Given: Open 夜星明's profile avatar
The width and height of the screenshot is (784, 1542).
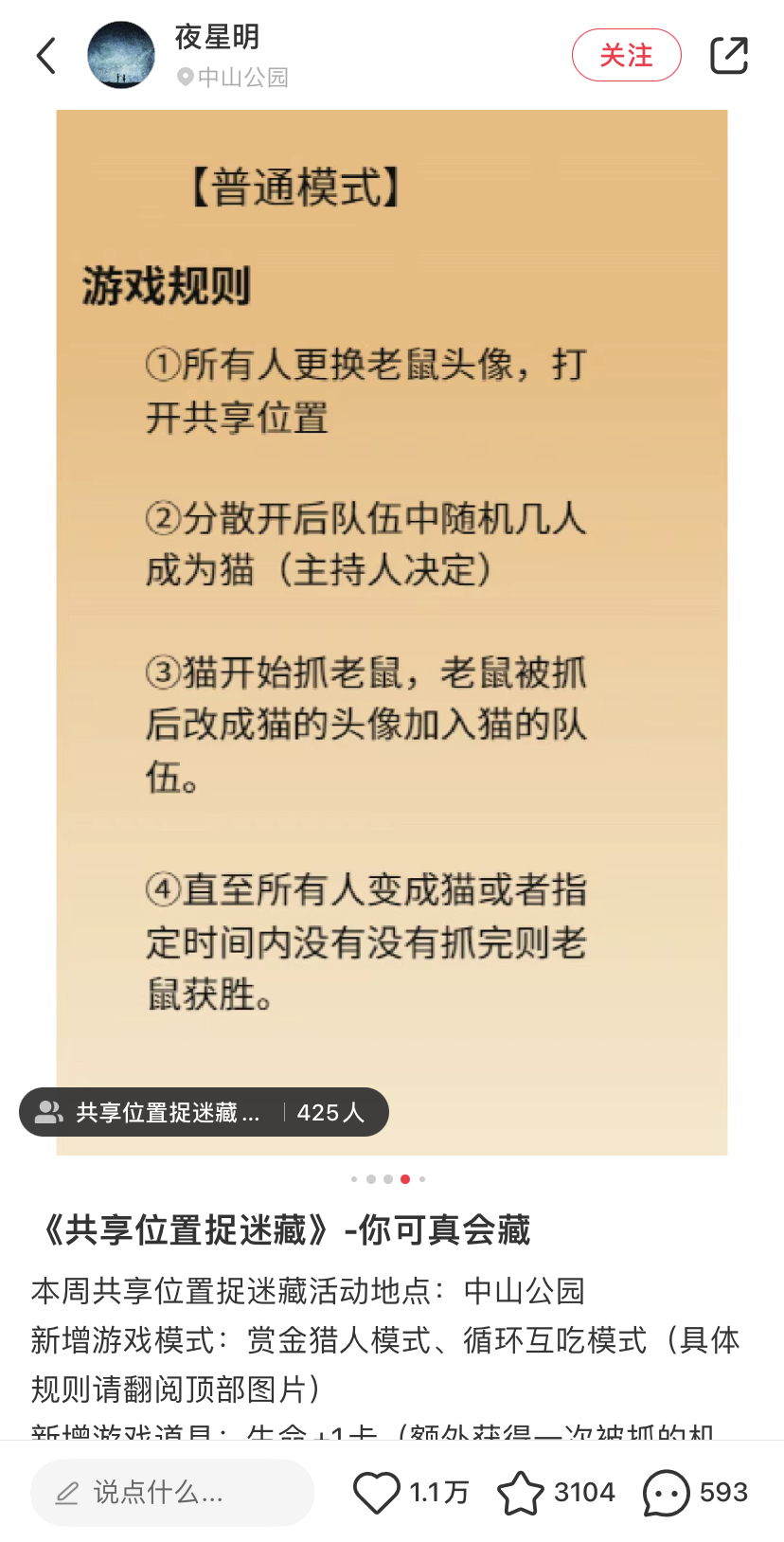Looking at the screenshot, I should click(x=121, y=56).
